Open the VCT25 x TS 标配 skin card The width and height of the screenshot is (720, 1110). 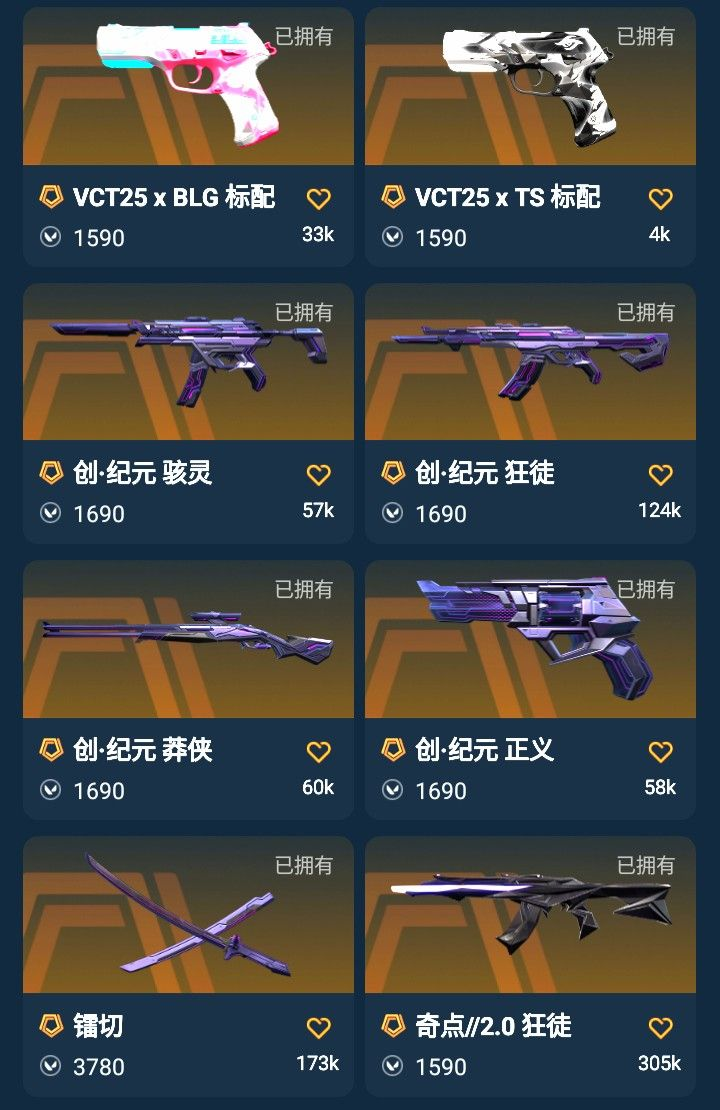pyautogui.click(x=530, y=137)
